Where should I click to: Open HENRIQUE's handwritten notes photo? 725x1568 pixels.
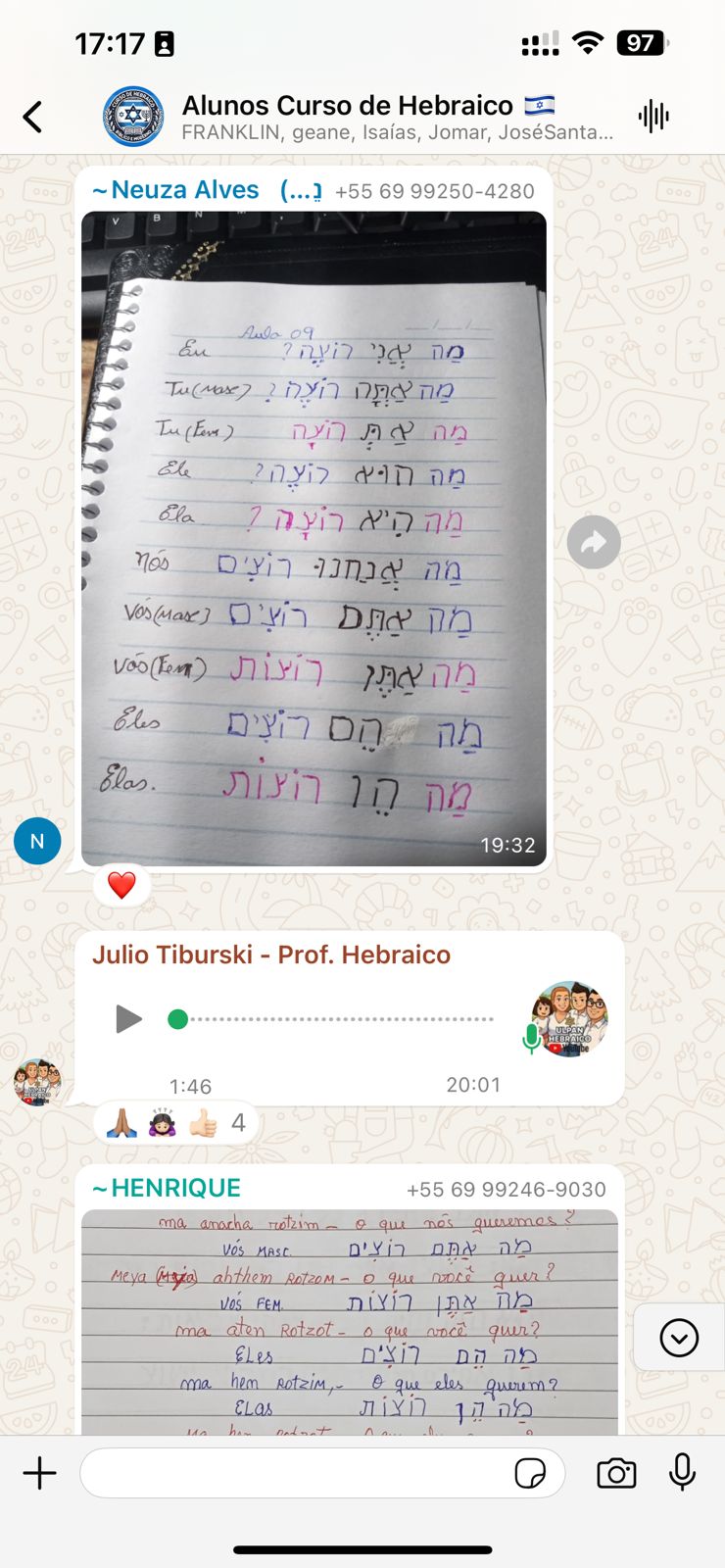click(349, 1323)
